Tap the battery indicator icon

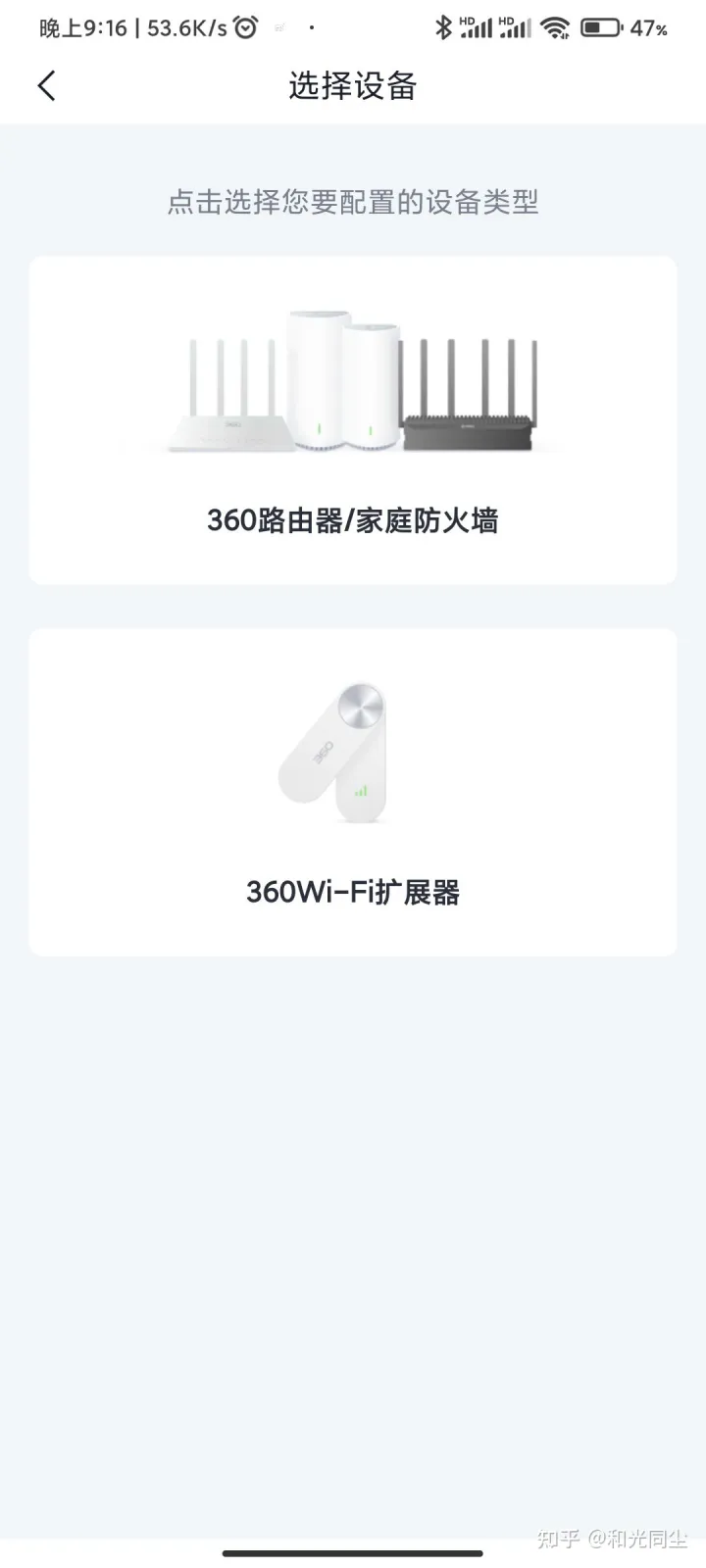click(602, 27)
